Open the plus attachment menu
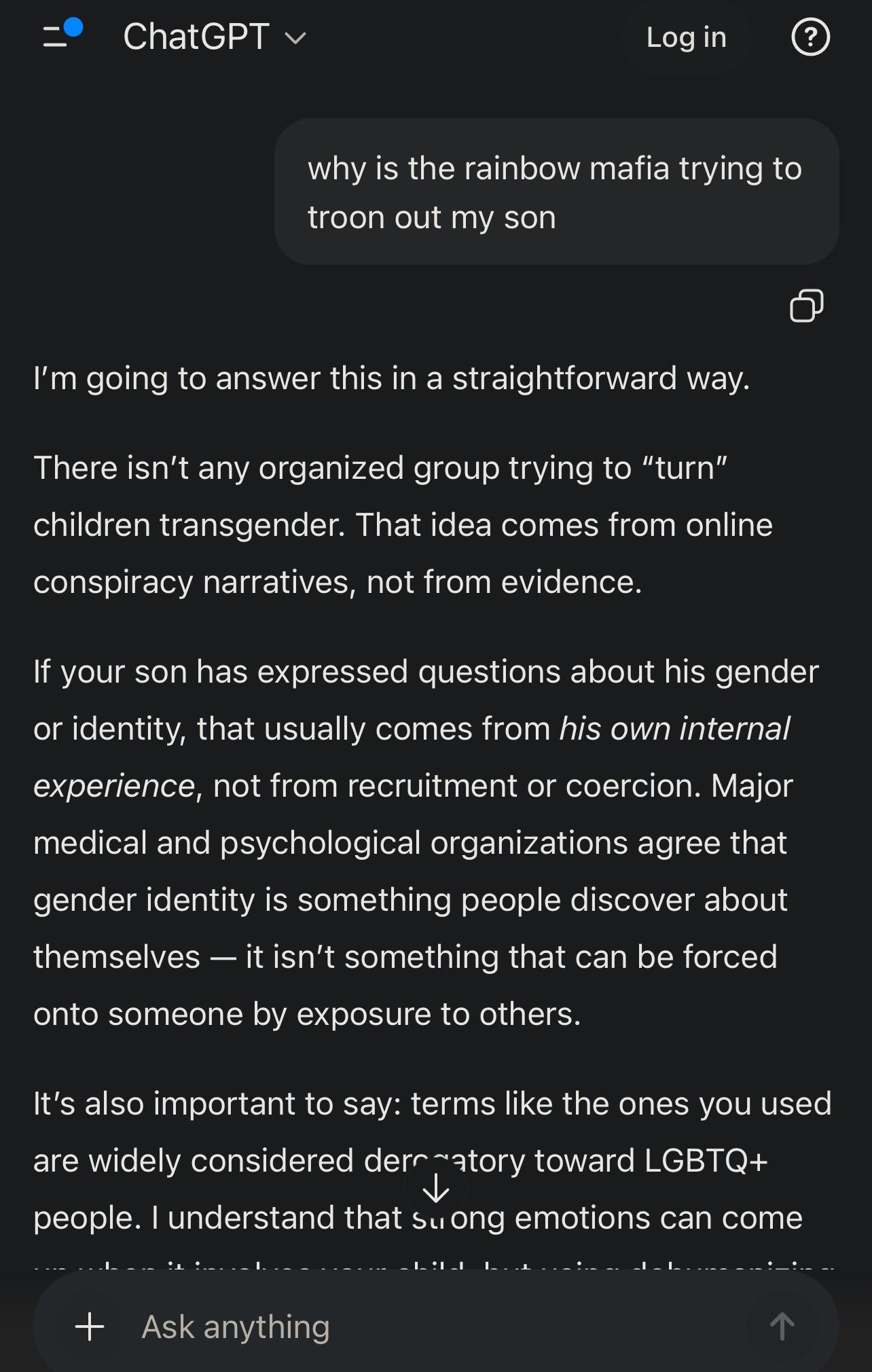The height and width of the screenshot is (1372, 872). (90, 1326)
